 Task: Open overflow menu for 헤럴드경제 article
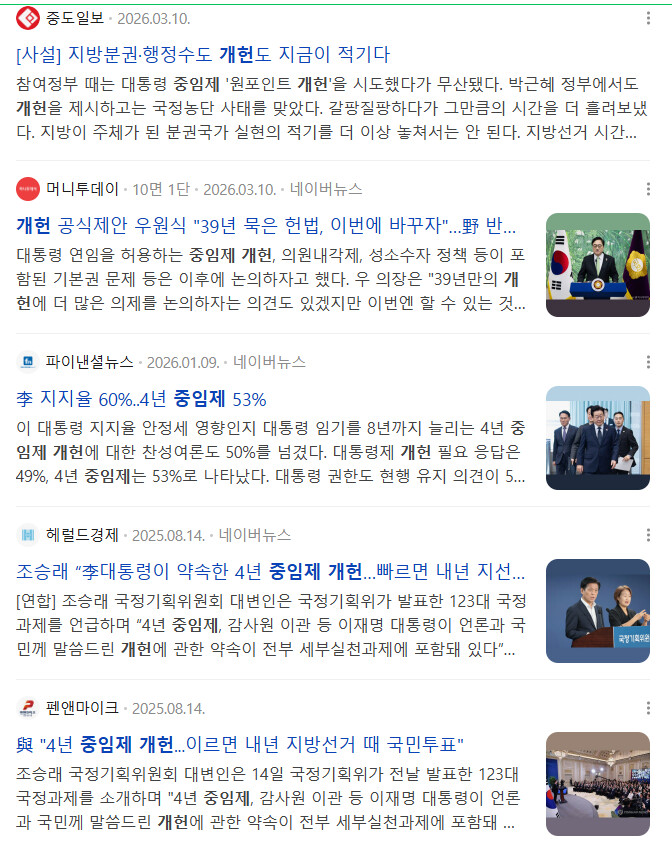[x=648, y=535]
